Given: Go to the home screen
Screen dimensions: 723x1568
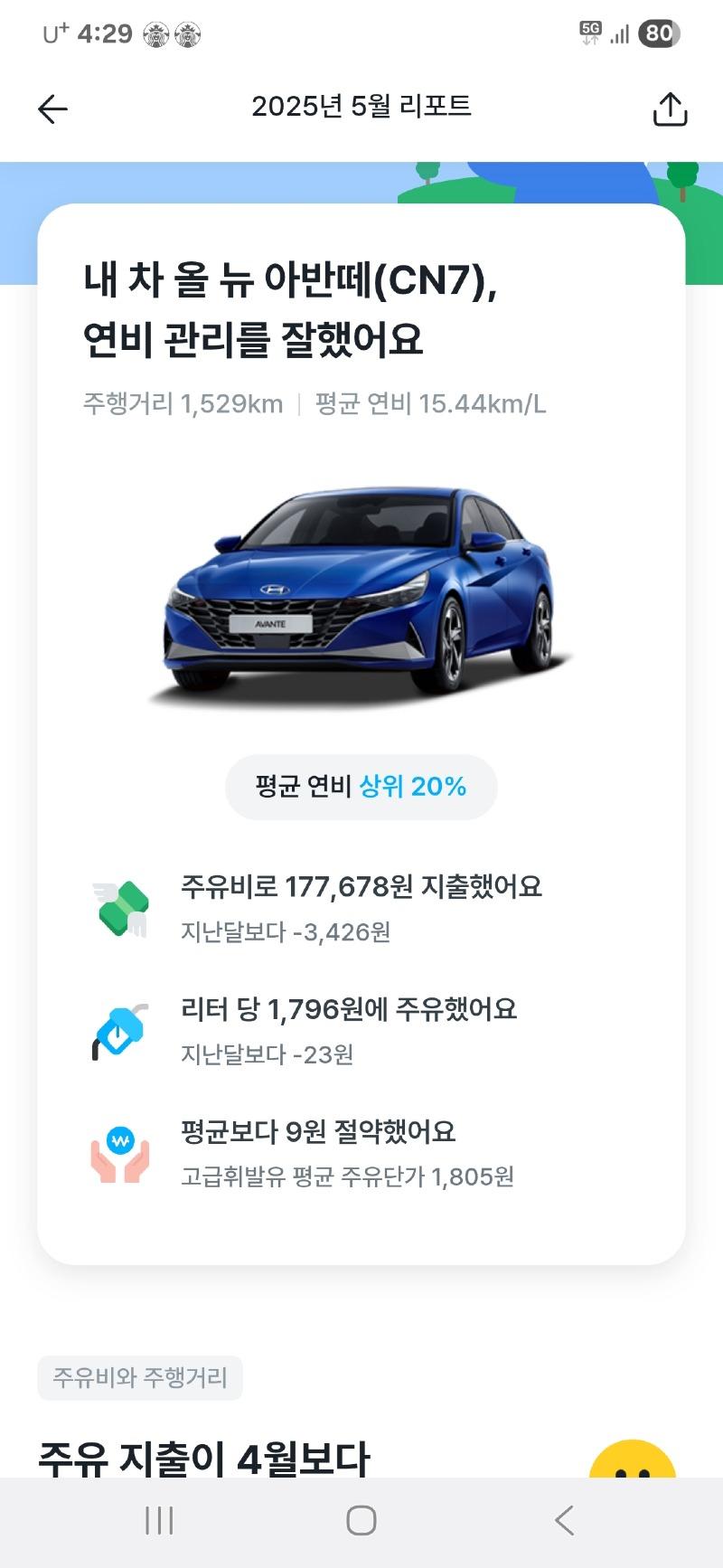Looking at the screenshot, I should coord(361,1520).
